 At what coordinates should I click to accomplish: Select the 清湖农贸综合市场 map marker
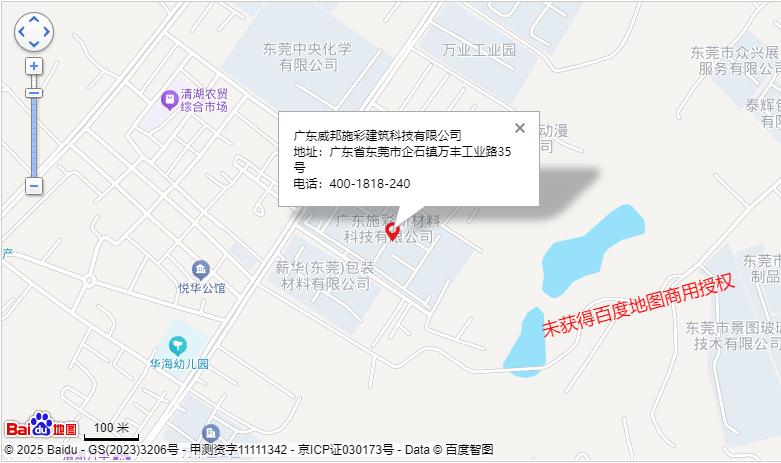(170, 100)
